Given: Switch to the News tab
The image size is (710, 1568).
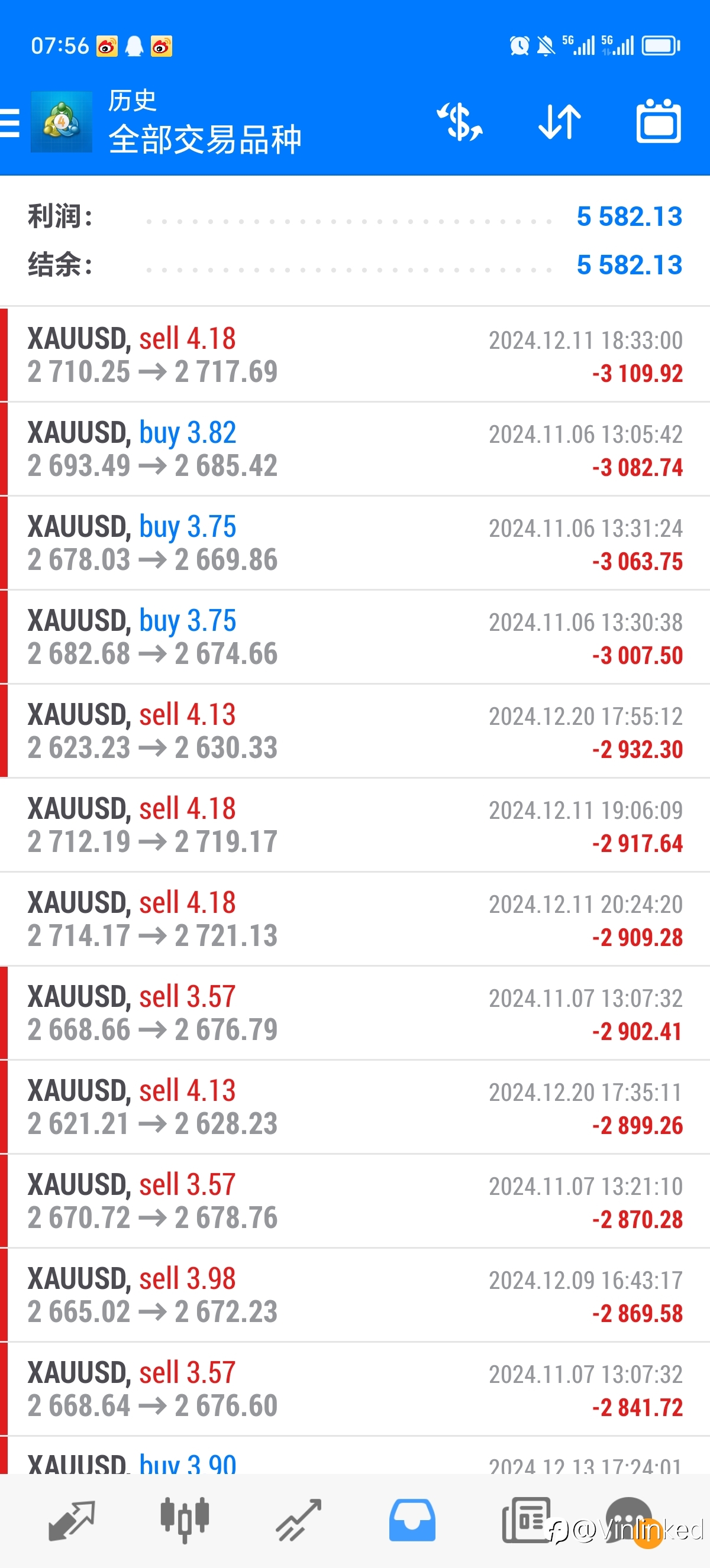Looking at the screenshot, I should pyautogui.click(x=526, y=1521).
